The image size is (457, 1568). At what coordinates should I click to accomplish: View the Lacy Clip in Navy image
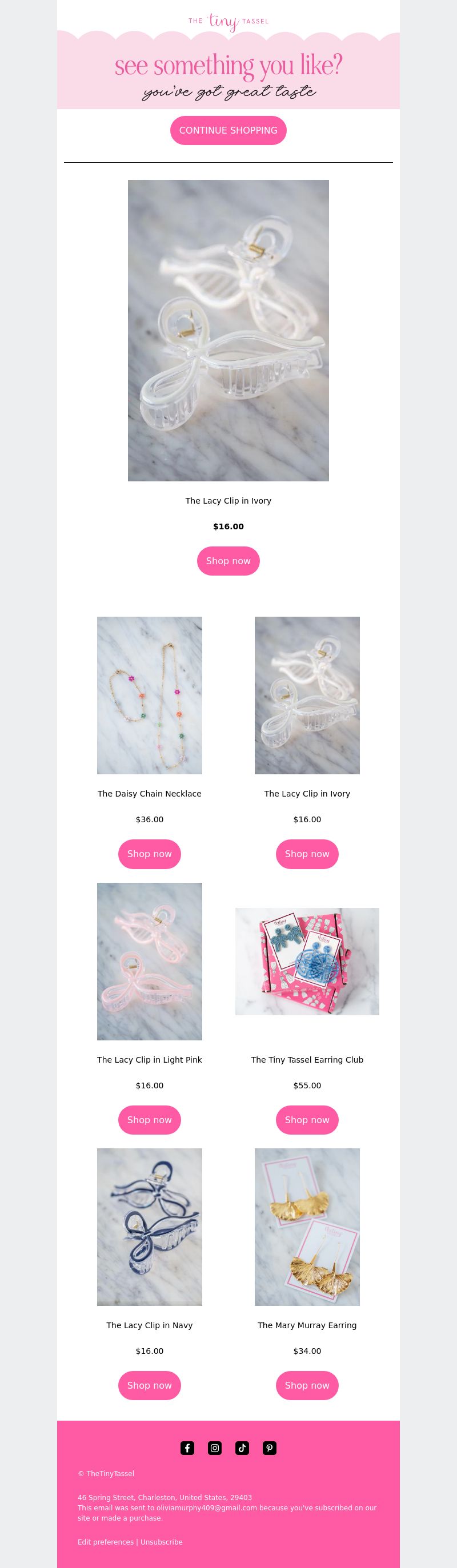(149, 1227)
